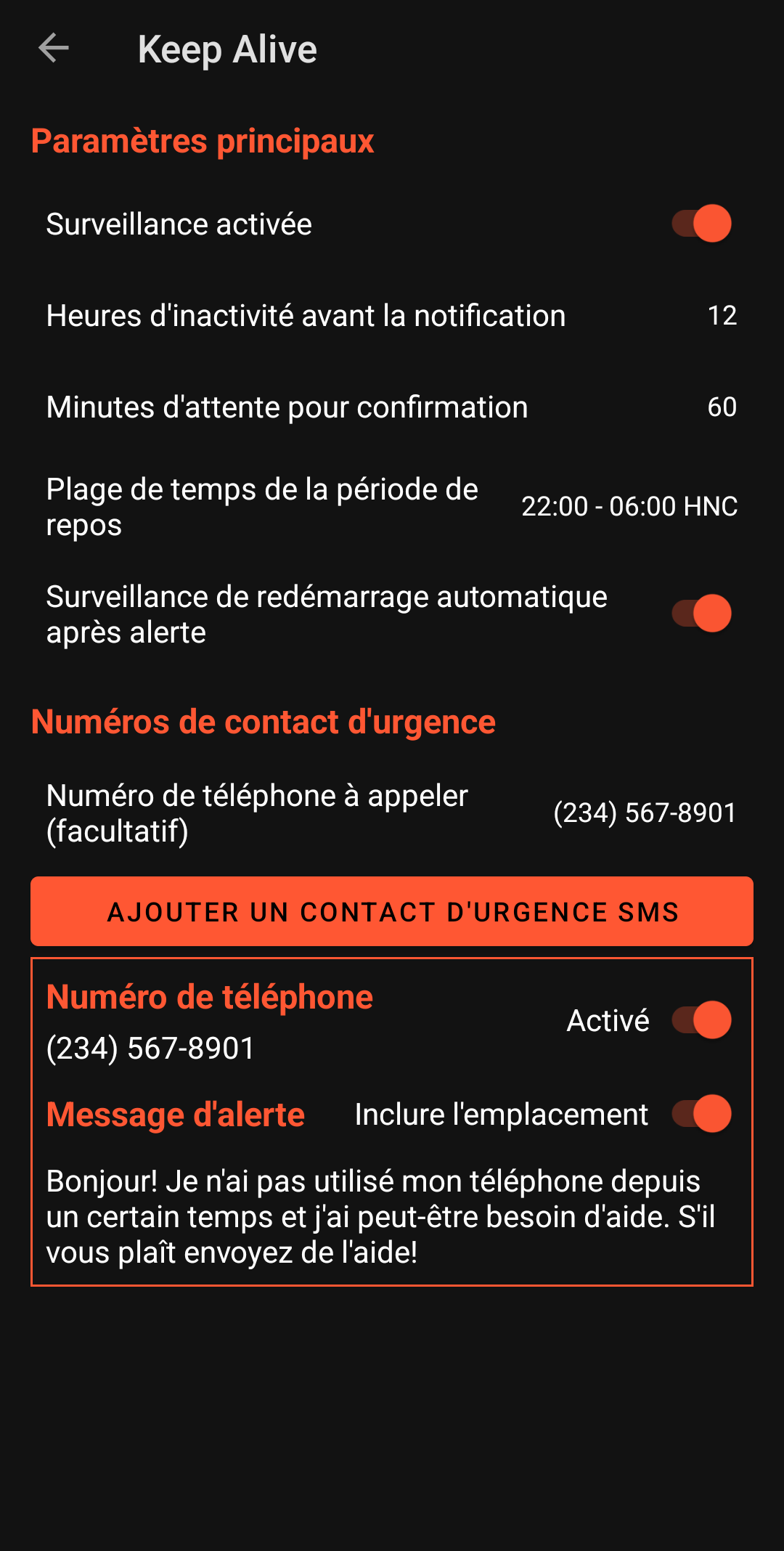Turn off the Activé contact switch
This screenshot has height=1551, width=784.
701,1020
